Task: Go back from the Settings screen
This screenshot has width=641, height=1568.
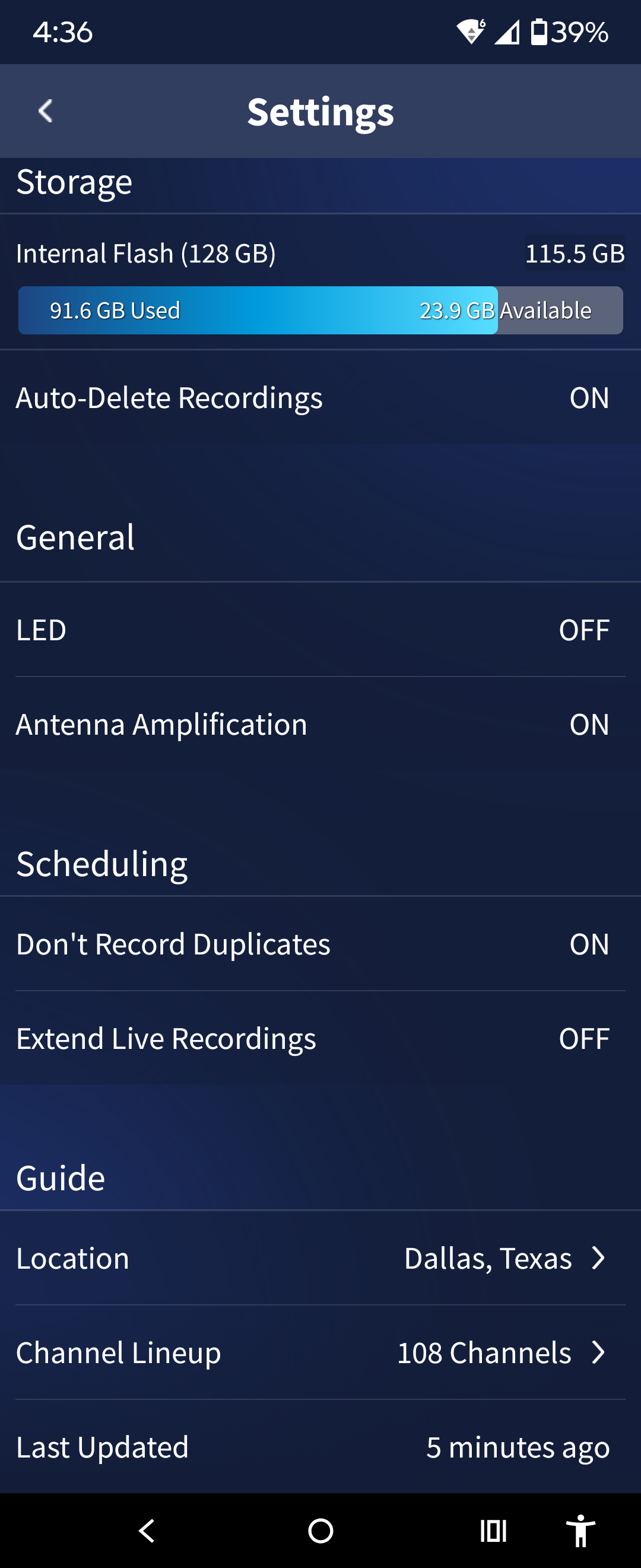Action: (46, 112)
